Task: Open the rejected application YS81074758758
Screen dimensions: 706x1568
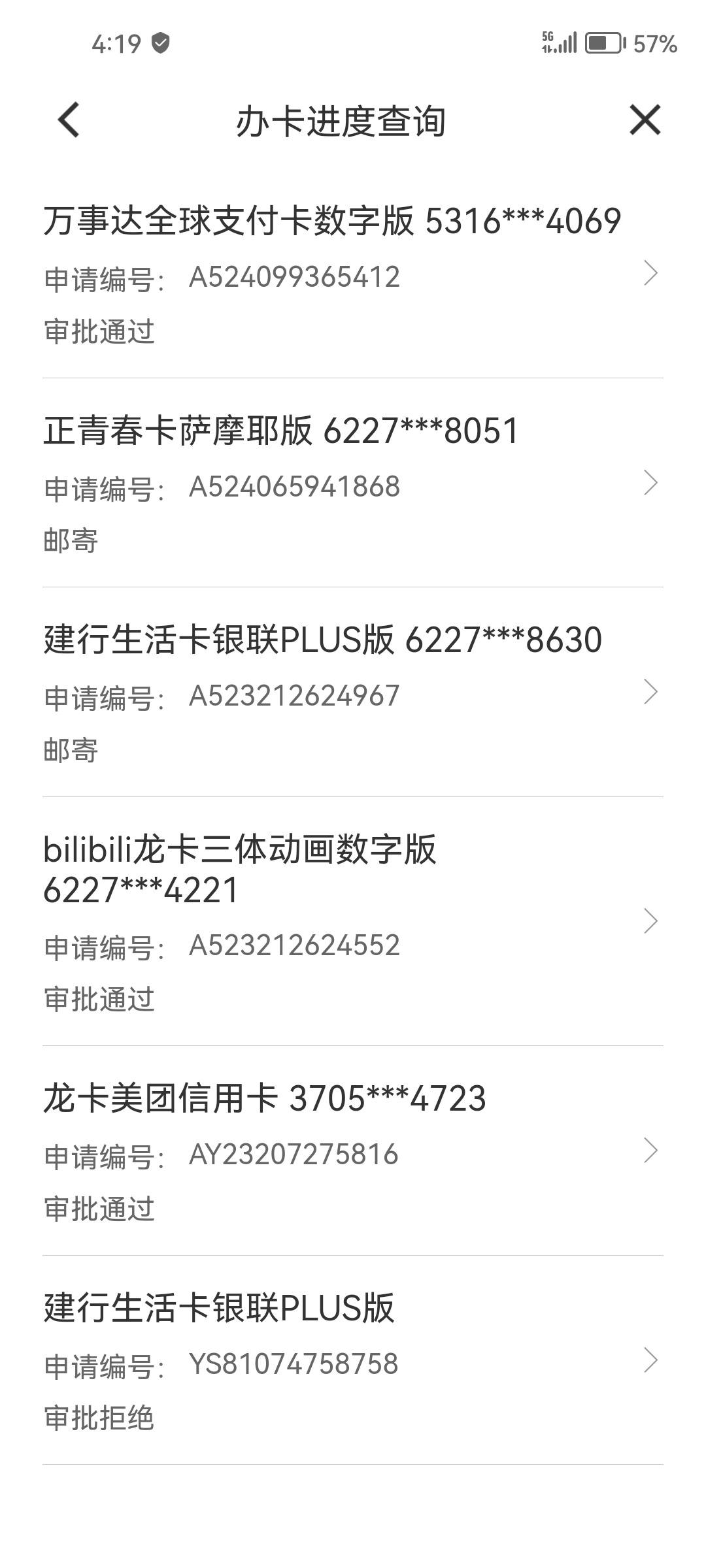Action: (353, 1360)
